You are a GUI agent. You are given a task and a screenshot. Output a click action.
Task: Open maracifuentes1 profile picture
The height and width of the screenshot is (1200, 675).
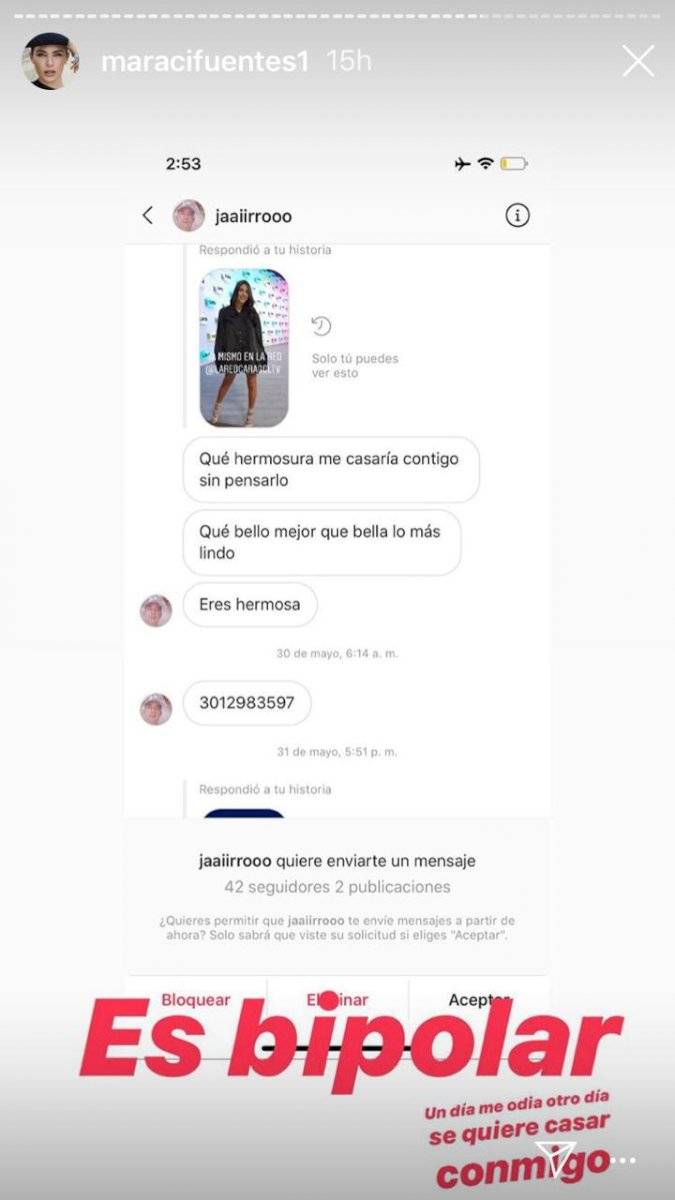coord(50,62)
